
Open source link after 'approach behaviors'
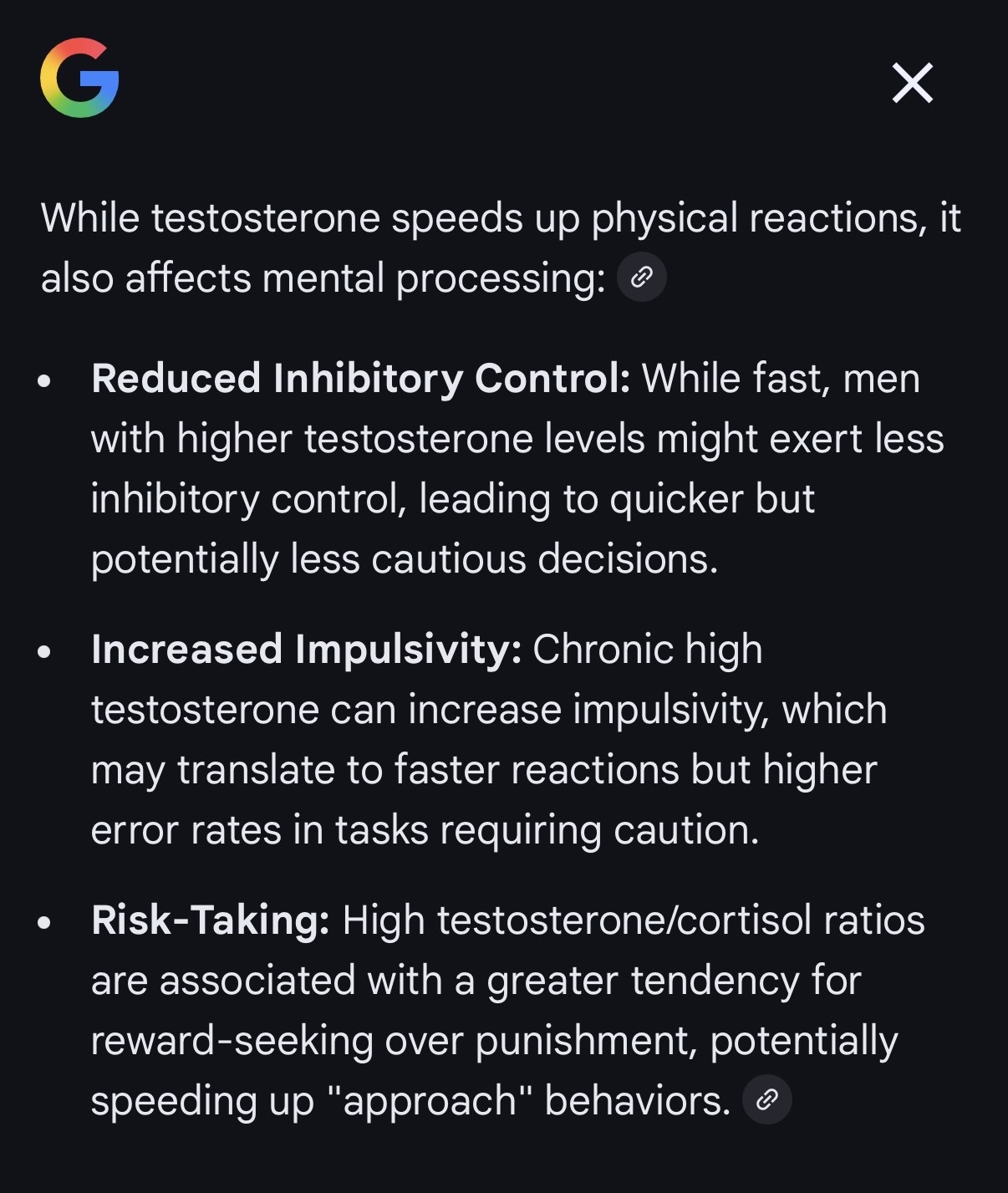click(766, 1099)
